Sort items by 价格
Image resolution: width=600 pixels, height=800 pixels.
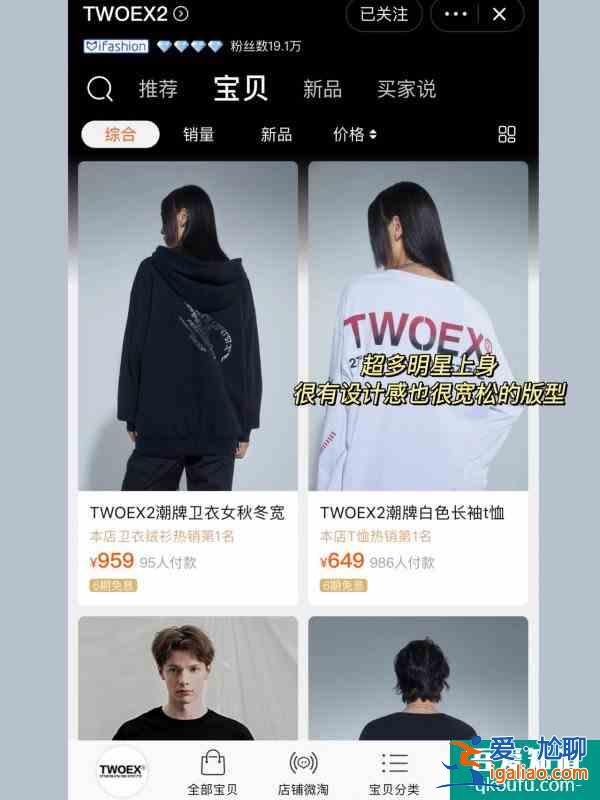click(355, 134)
